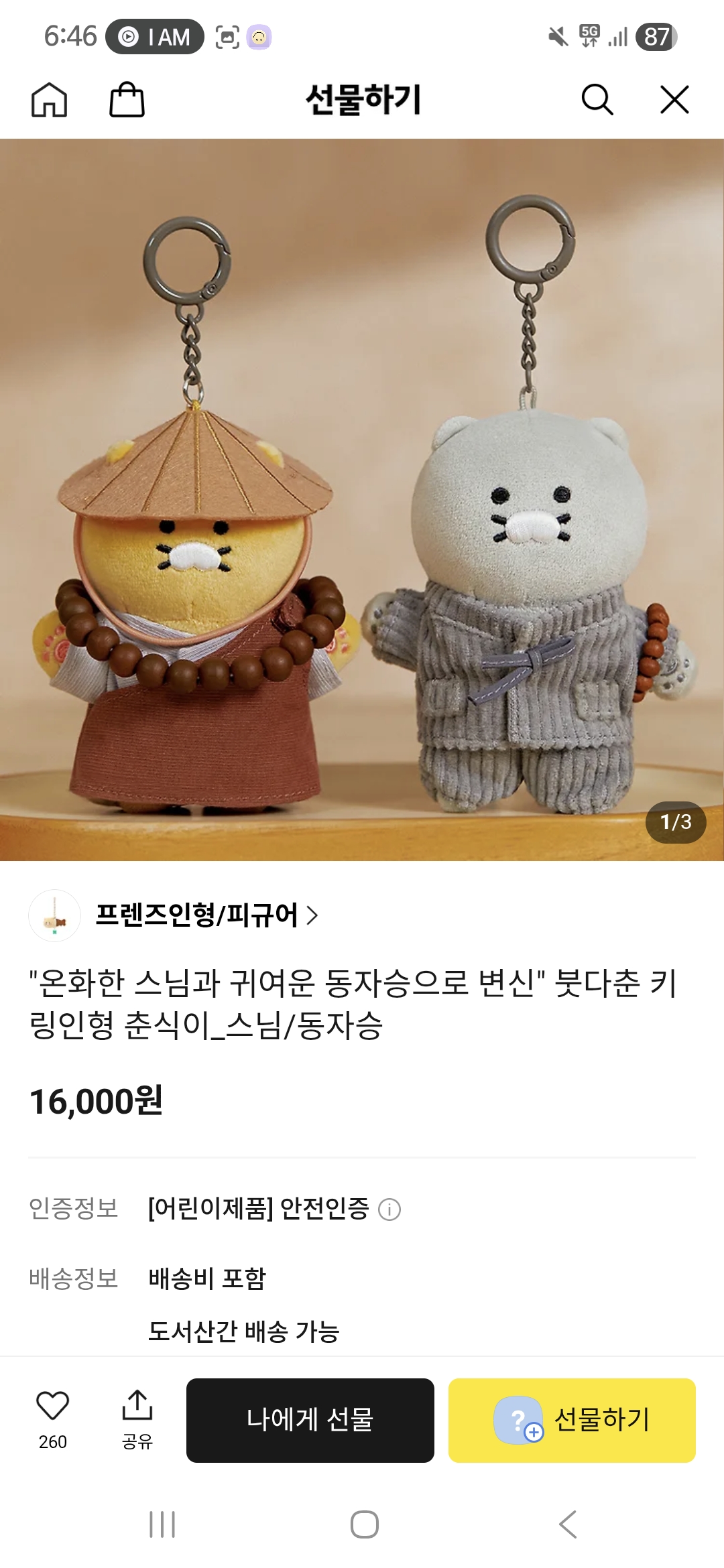724x1568 pixels.
Task: Show info about 안전인증 certification
Action: point(389,1210)
